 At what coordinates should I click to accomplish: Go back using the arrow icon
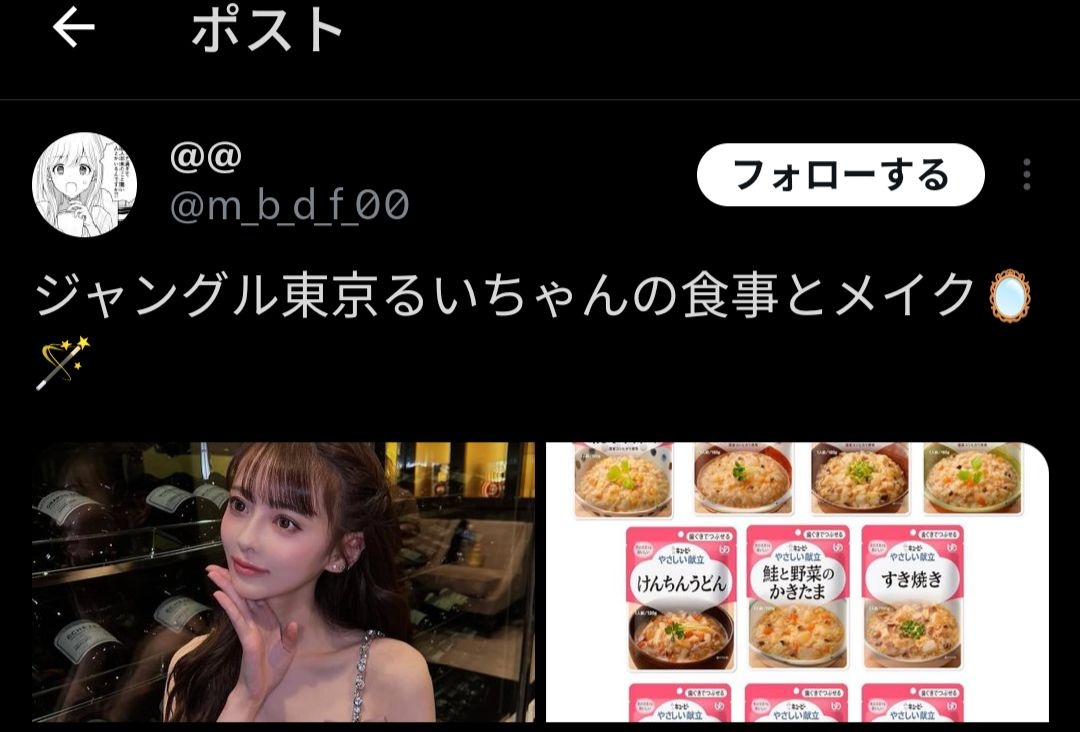[73, 29]
